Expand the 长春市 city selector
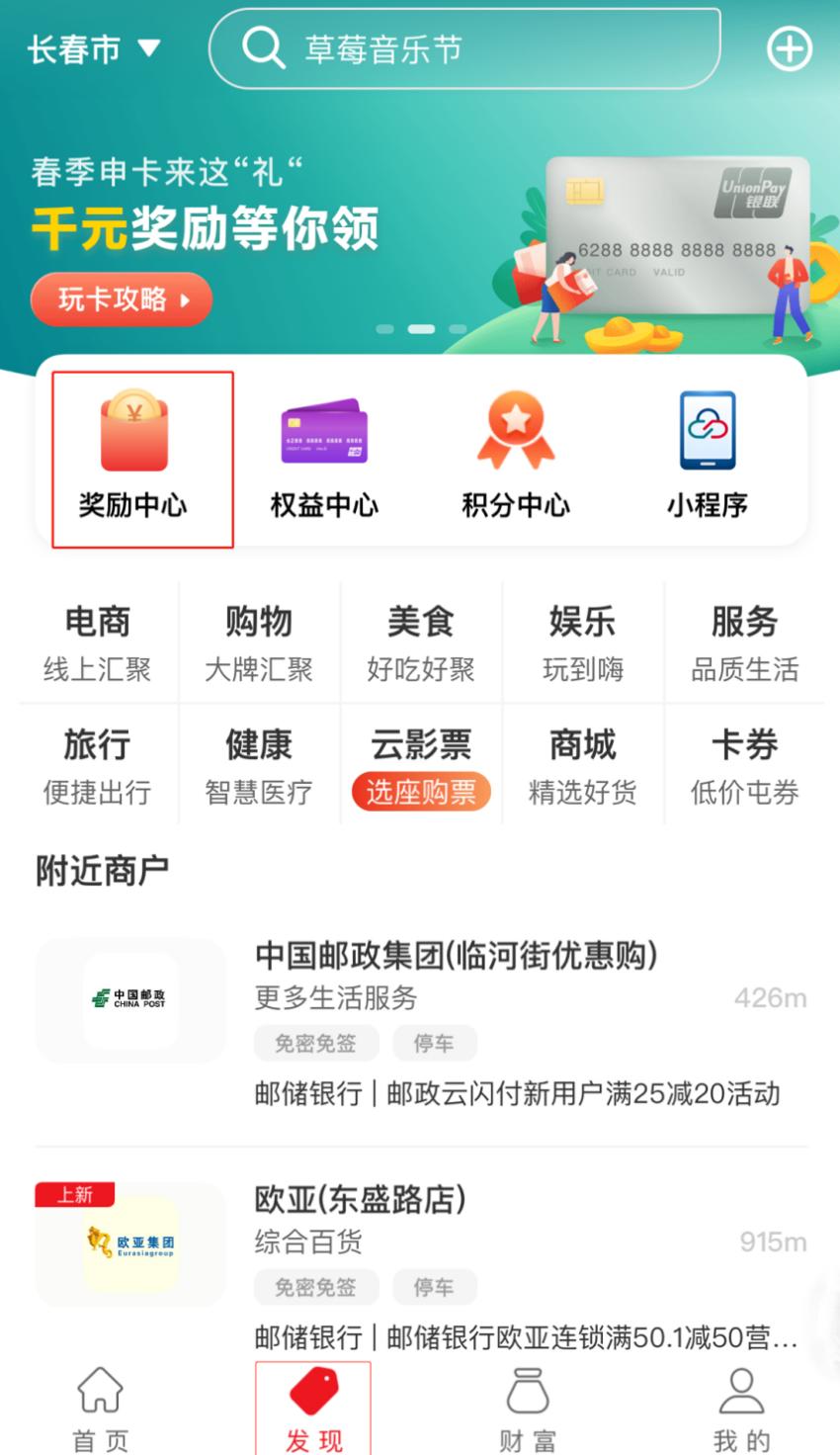 96,47
